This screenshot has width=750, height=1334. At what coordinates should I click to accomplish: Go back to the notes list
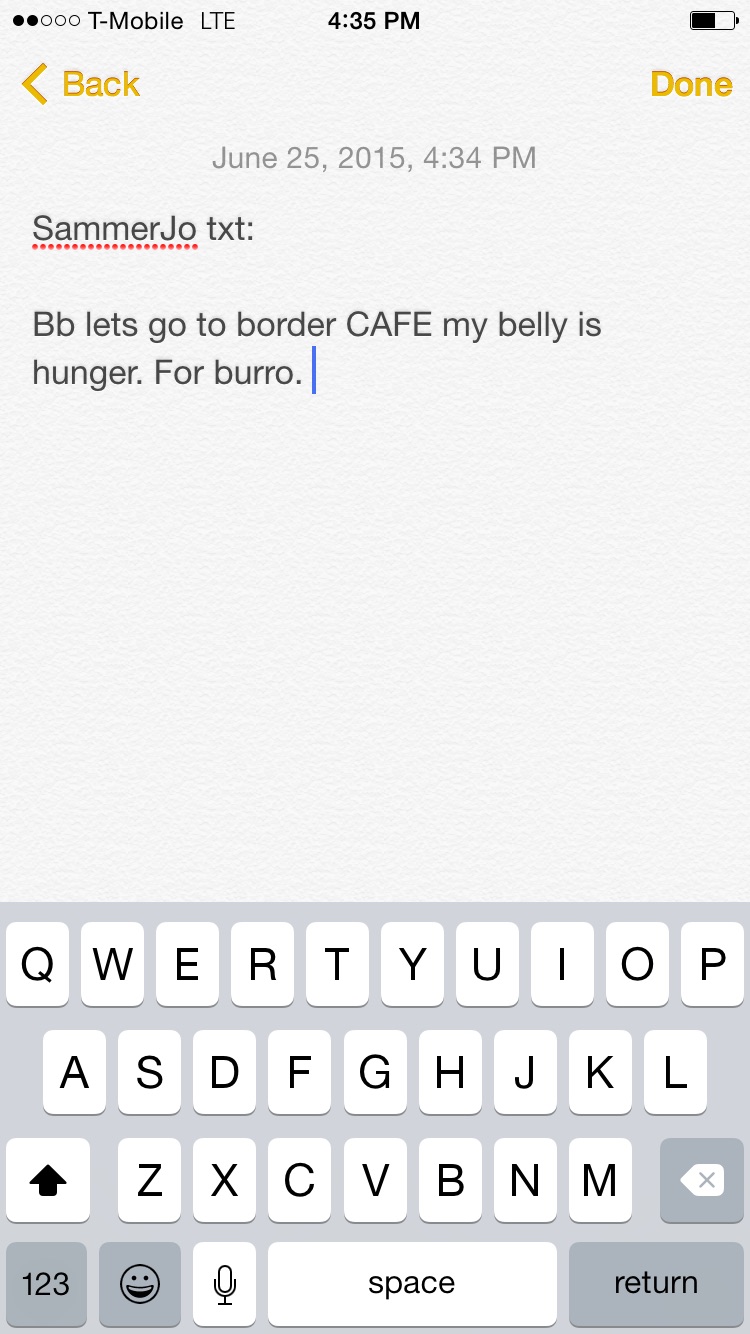(81, 84)
